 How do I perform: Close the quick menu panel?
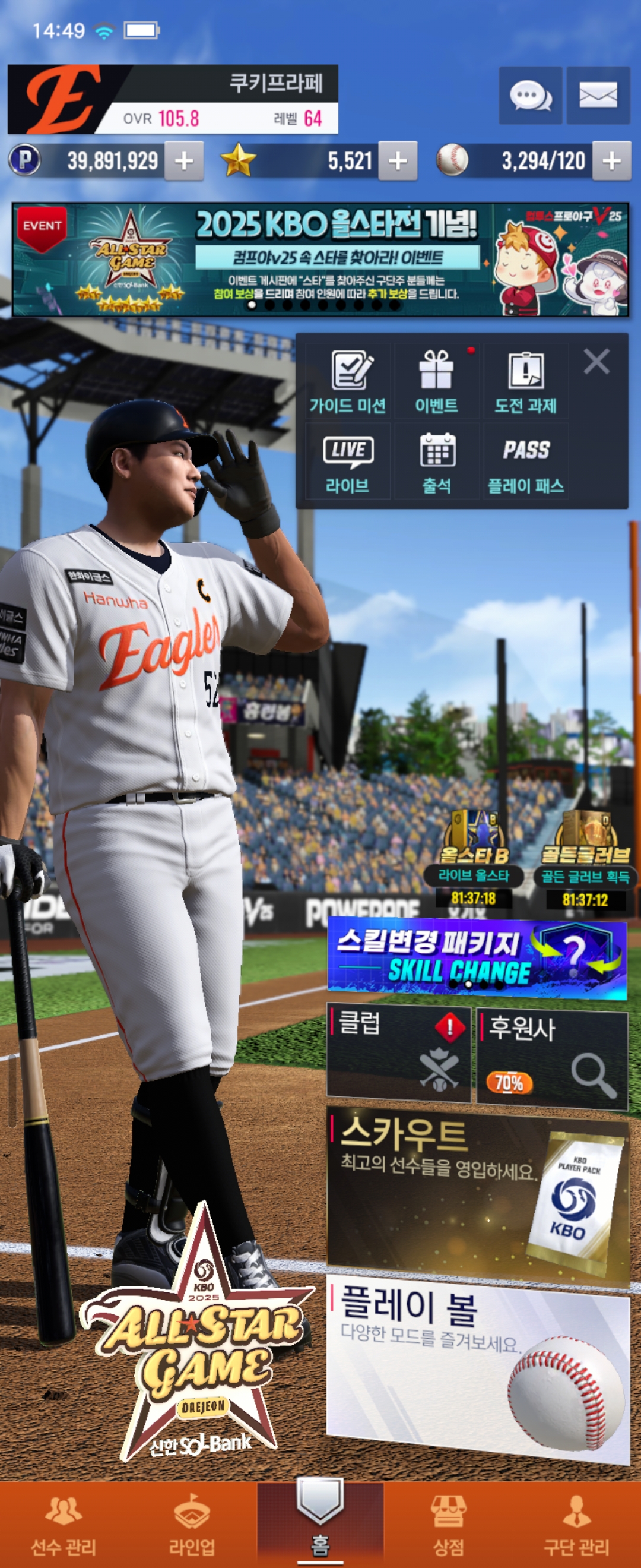[x=596, y=362]
